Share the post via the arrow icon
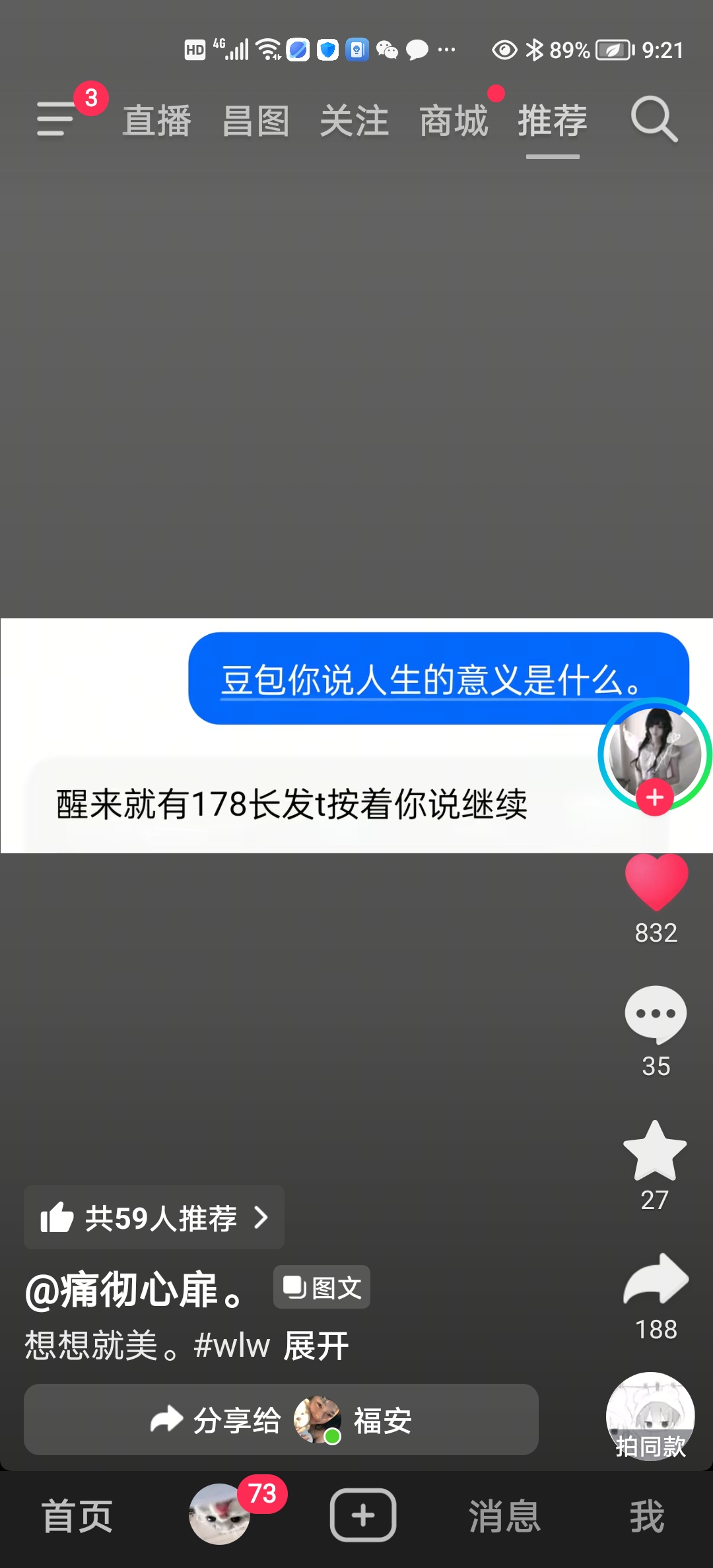 pyautogui.click(x=656, y=1278)
